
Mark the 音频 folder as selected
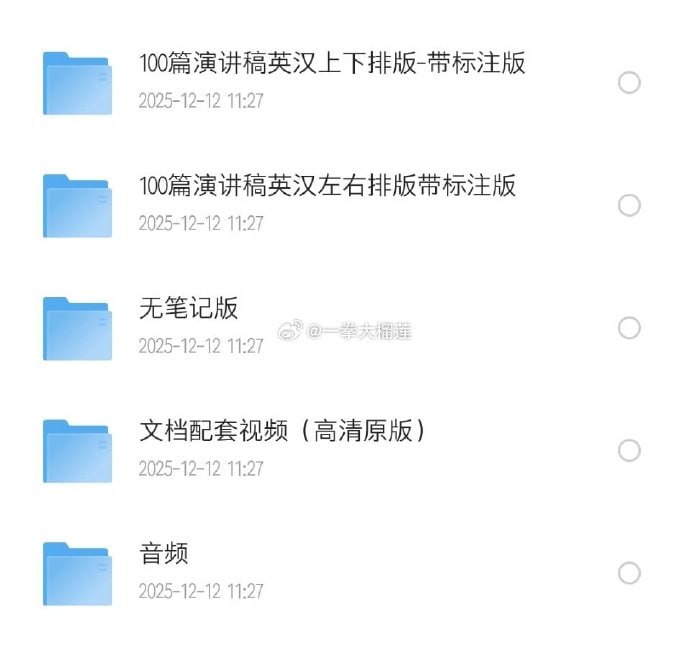pos(629,573)
